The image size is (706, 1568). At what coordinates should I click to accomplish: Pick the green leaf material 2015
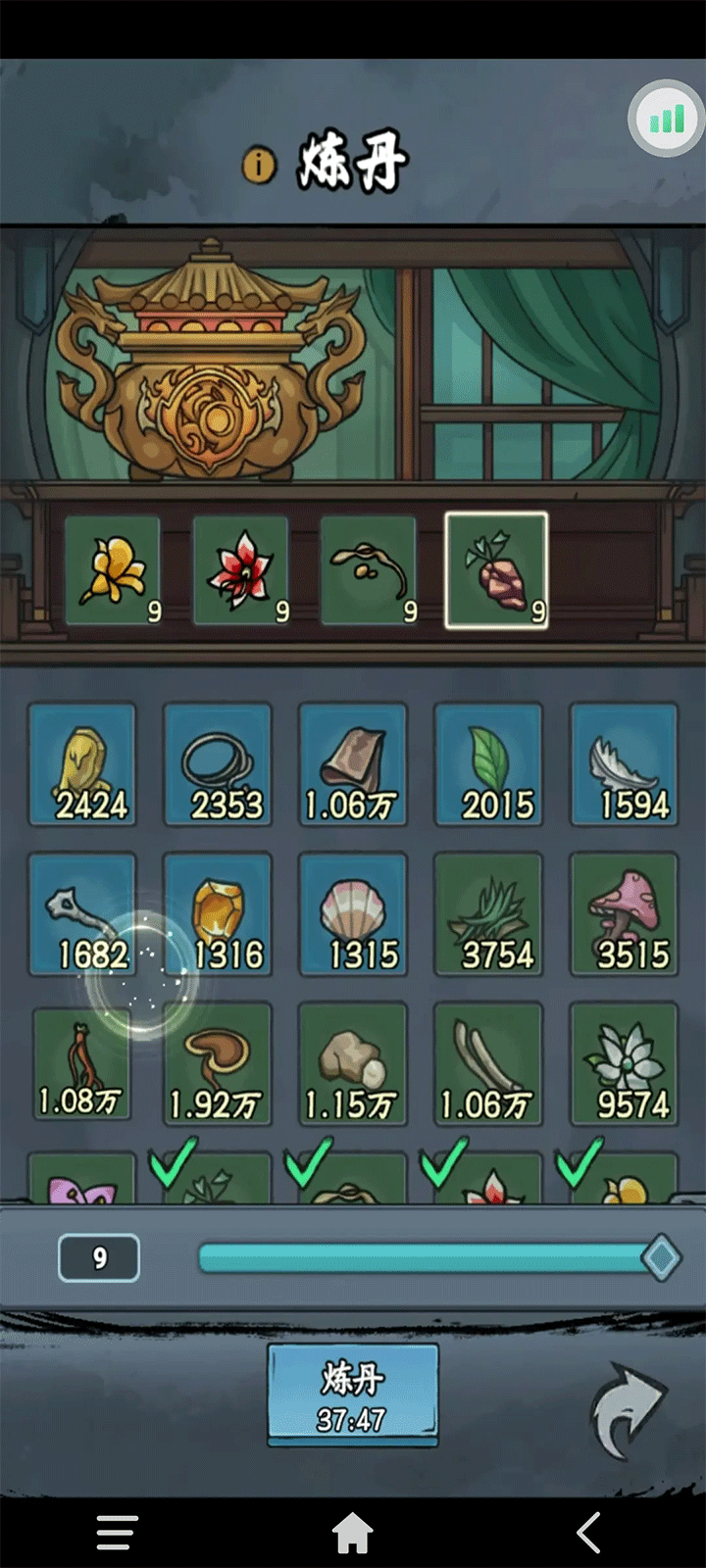pyautogui.click(x=488, y=764)
